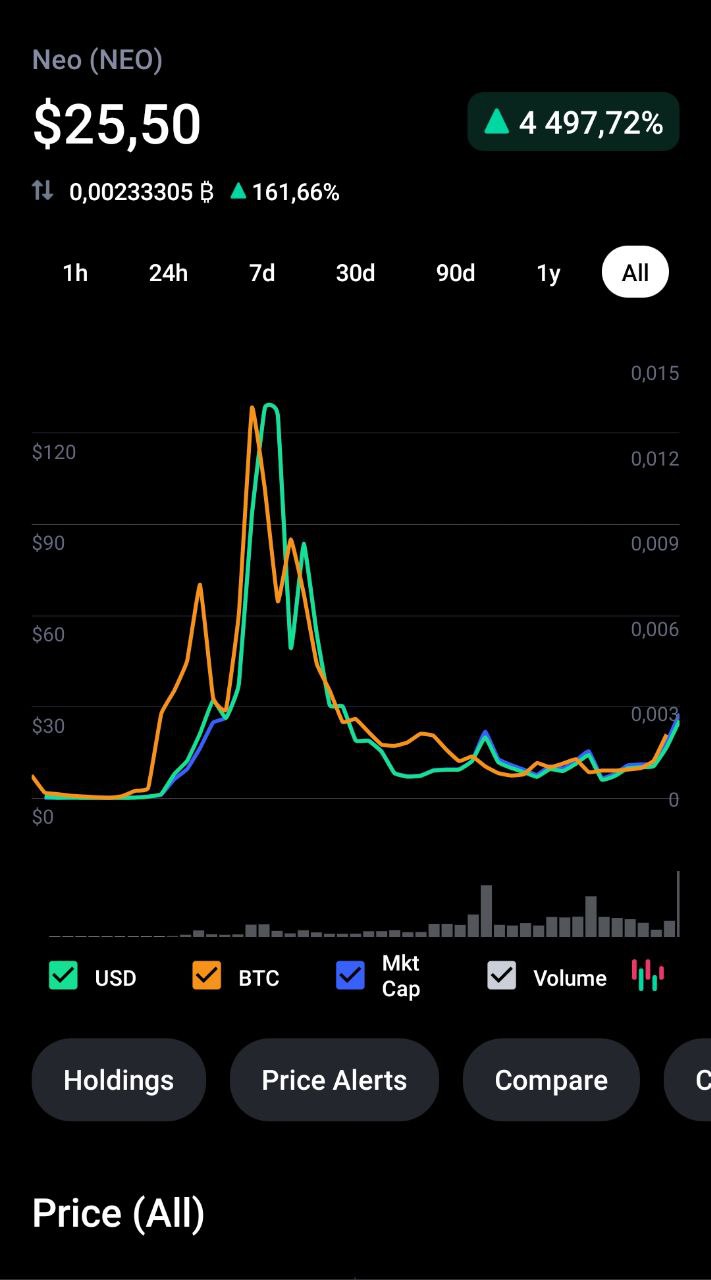
Task: Swap the USD and BTC price display
Action: point(42,191)
